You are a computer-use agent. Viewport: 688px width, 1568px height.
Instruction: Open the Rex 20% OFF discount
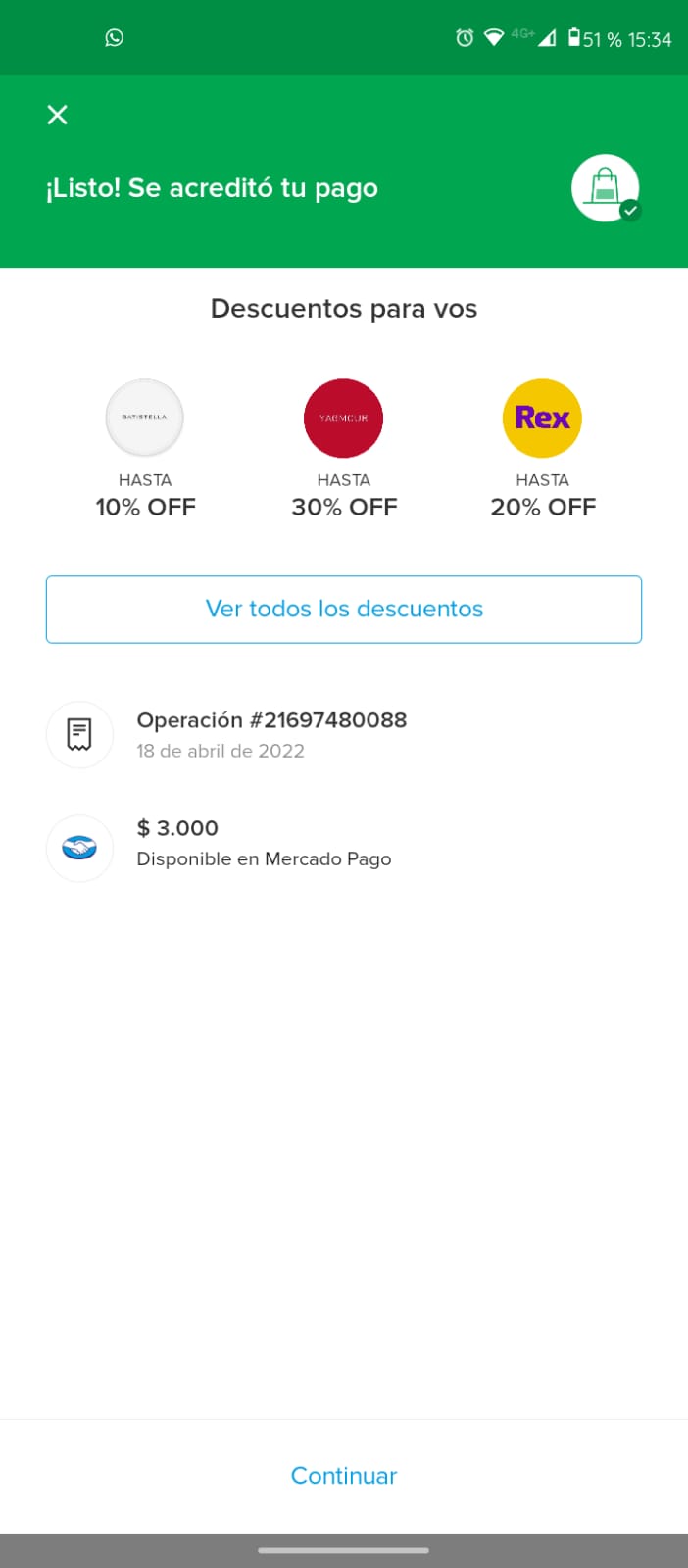click(x=542, y=418)
